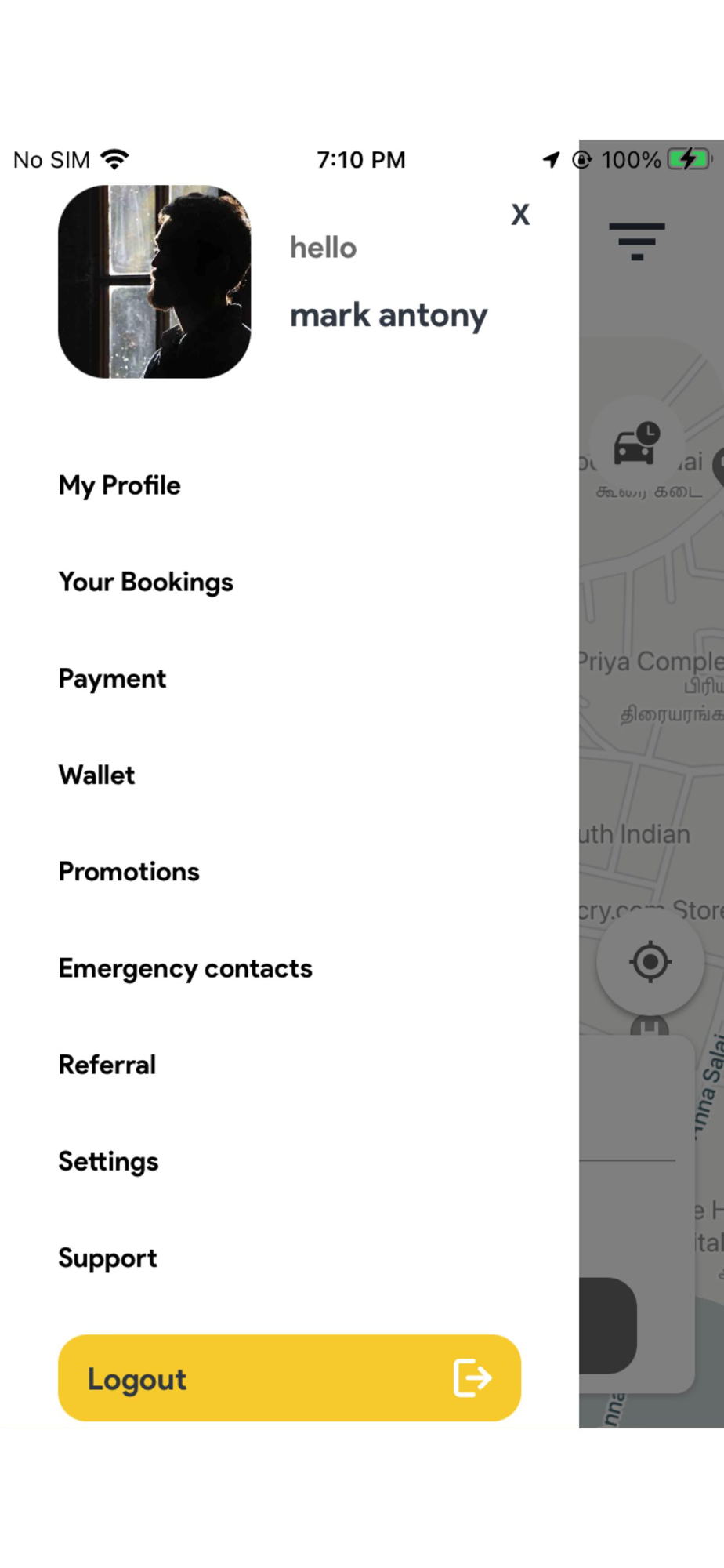The height and width of the screenshot is (1568, 724).
Task: Tap the yellow Logout button
Action: pyautogui.click(x=290, y=1378)
